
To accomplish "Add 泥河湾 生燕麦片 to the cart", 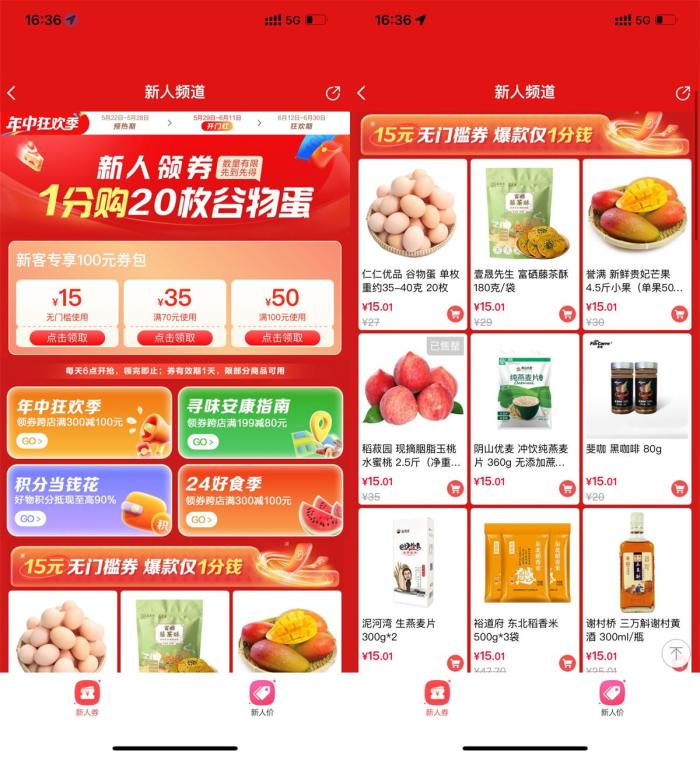I will click(455, 663).
